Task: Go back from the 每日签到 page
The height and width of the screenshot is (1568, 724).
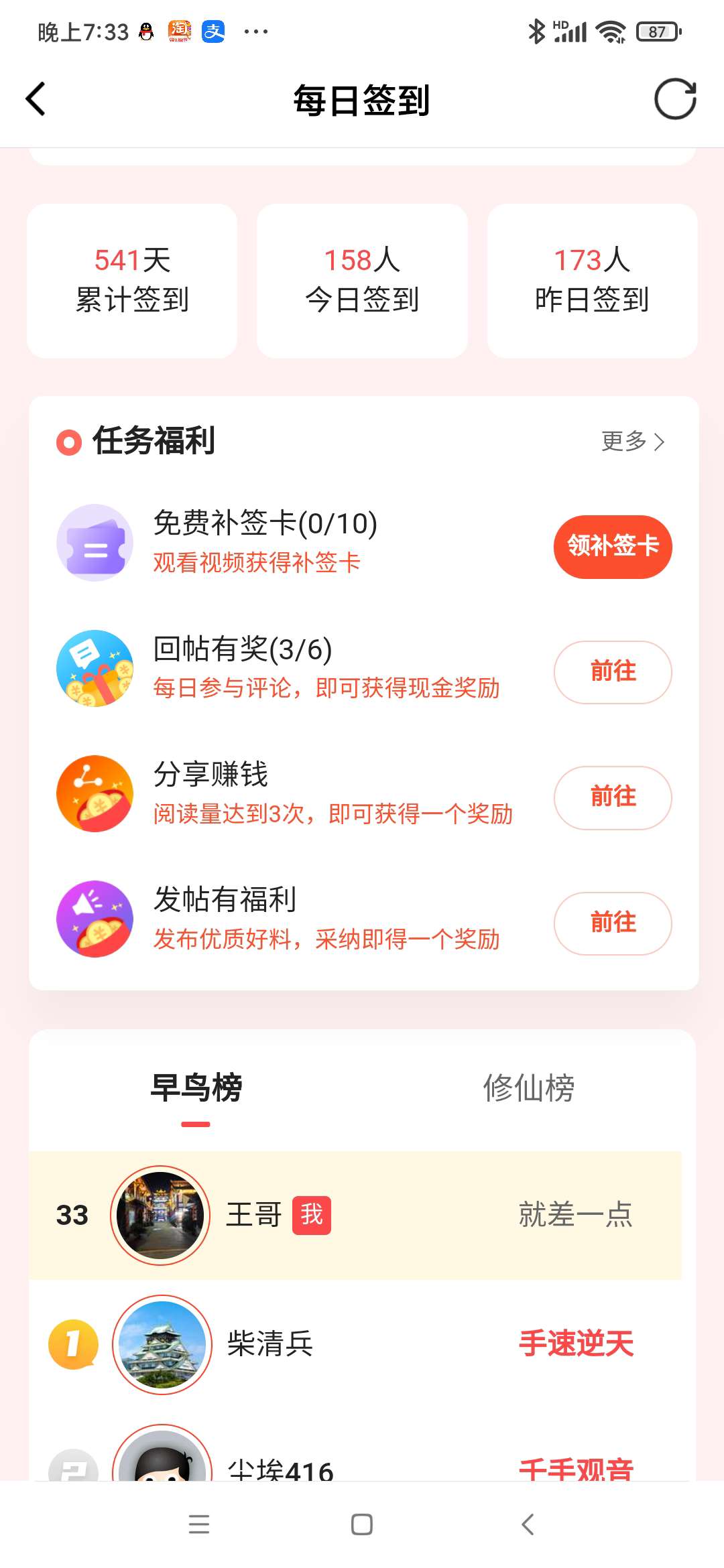Action: tap(36, 99)
